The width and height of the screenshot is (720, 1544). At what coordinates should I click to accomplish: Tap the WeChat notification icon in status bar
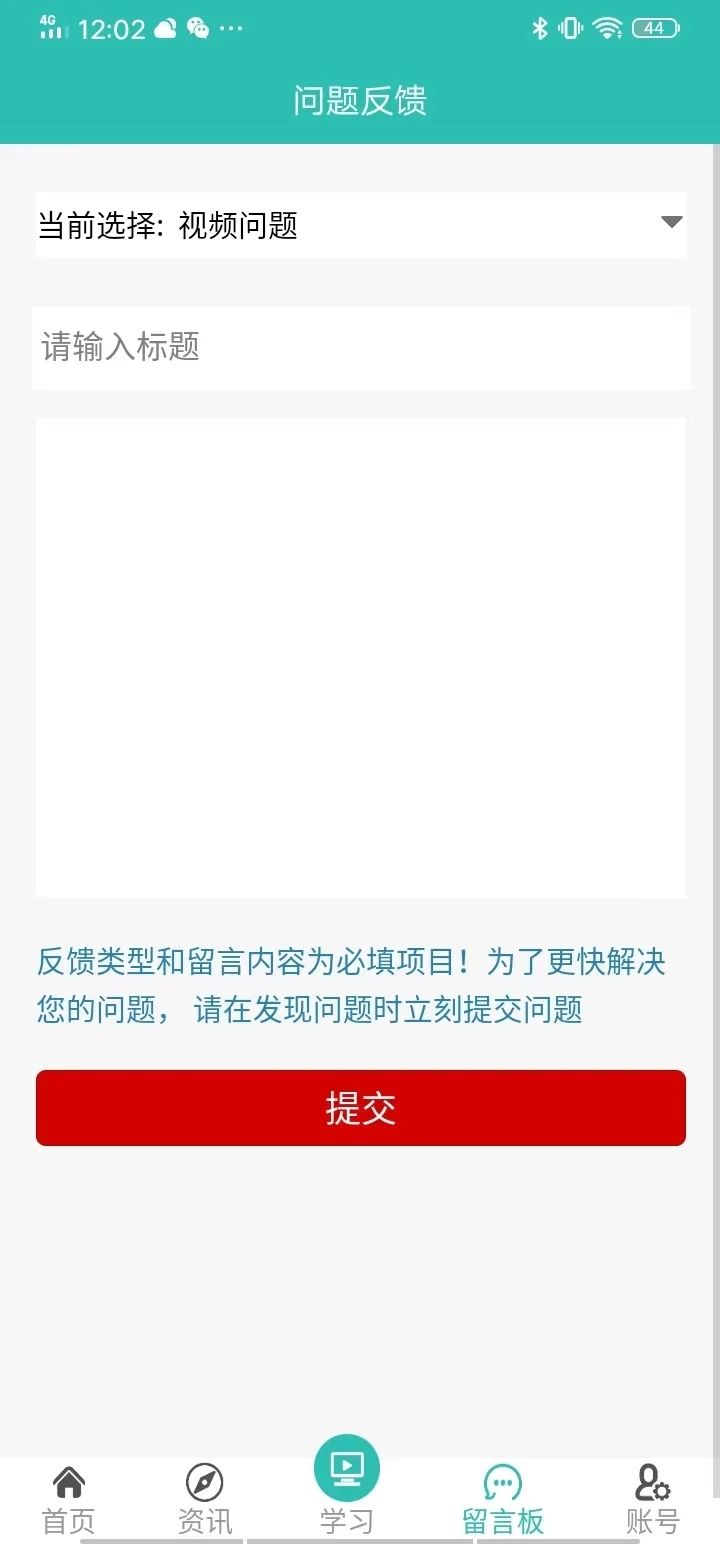[198, 27]
